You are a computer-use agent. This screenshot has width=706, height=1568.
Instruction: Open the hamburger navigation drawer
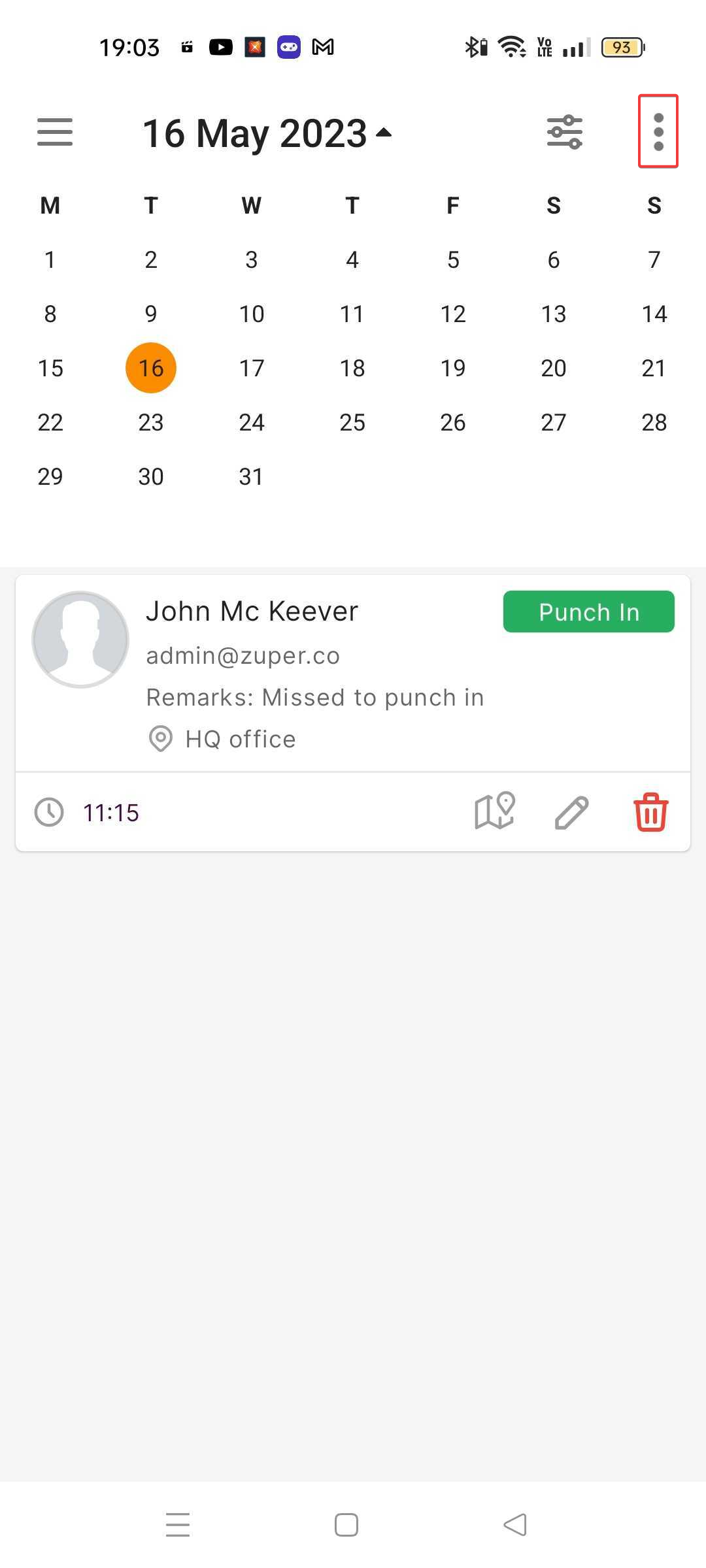tap(55, 132)
